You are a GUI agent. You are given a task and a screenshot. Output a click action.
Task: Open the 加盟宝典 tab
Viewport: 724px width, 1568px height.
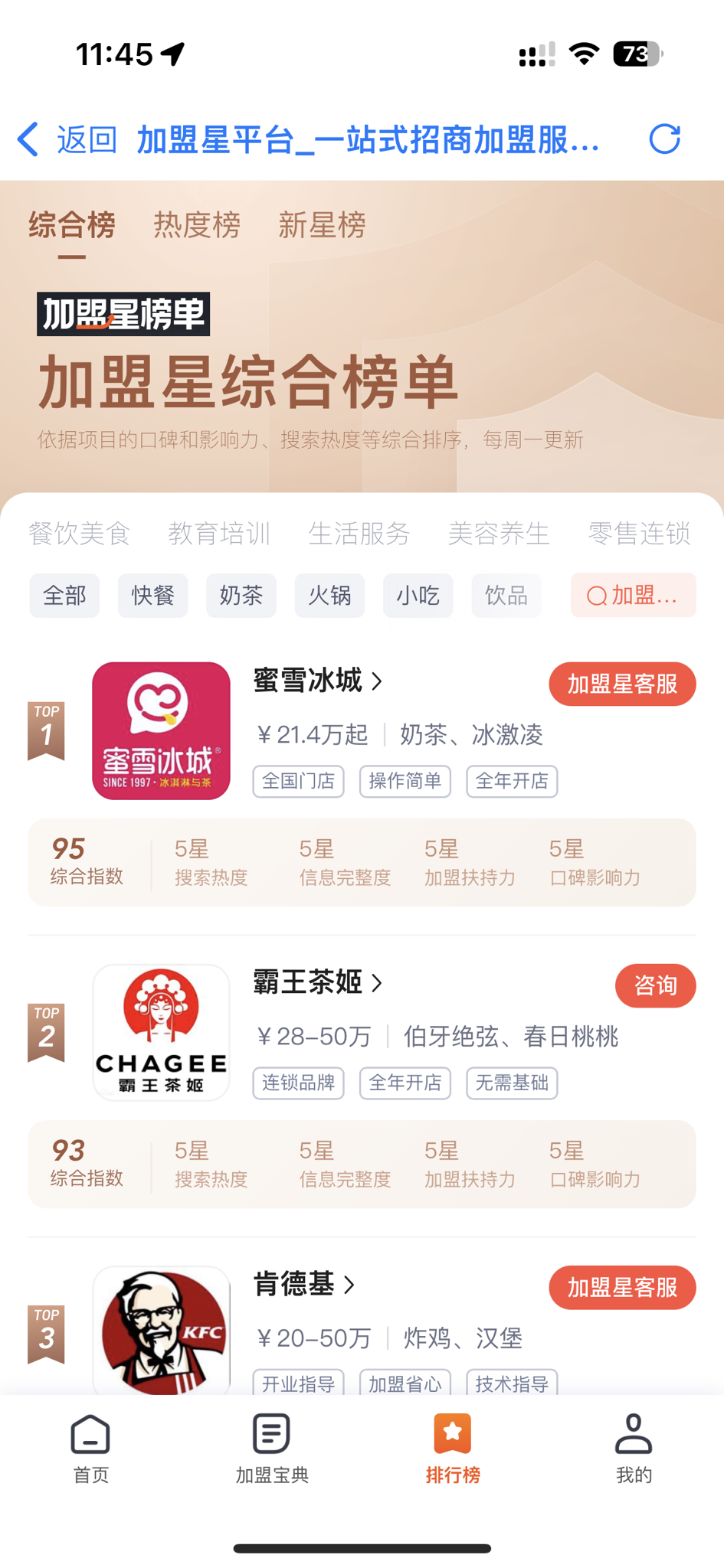coord(271,1449)
